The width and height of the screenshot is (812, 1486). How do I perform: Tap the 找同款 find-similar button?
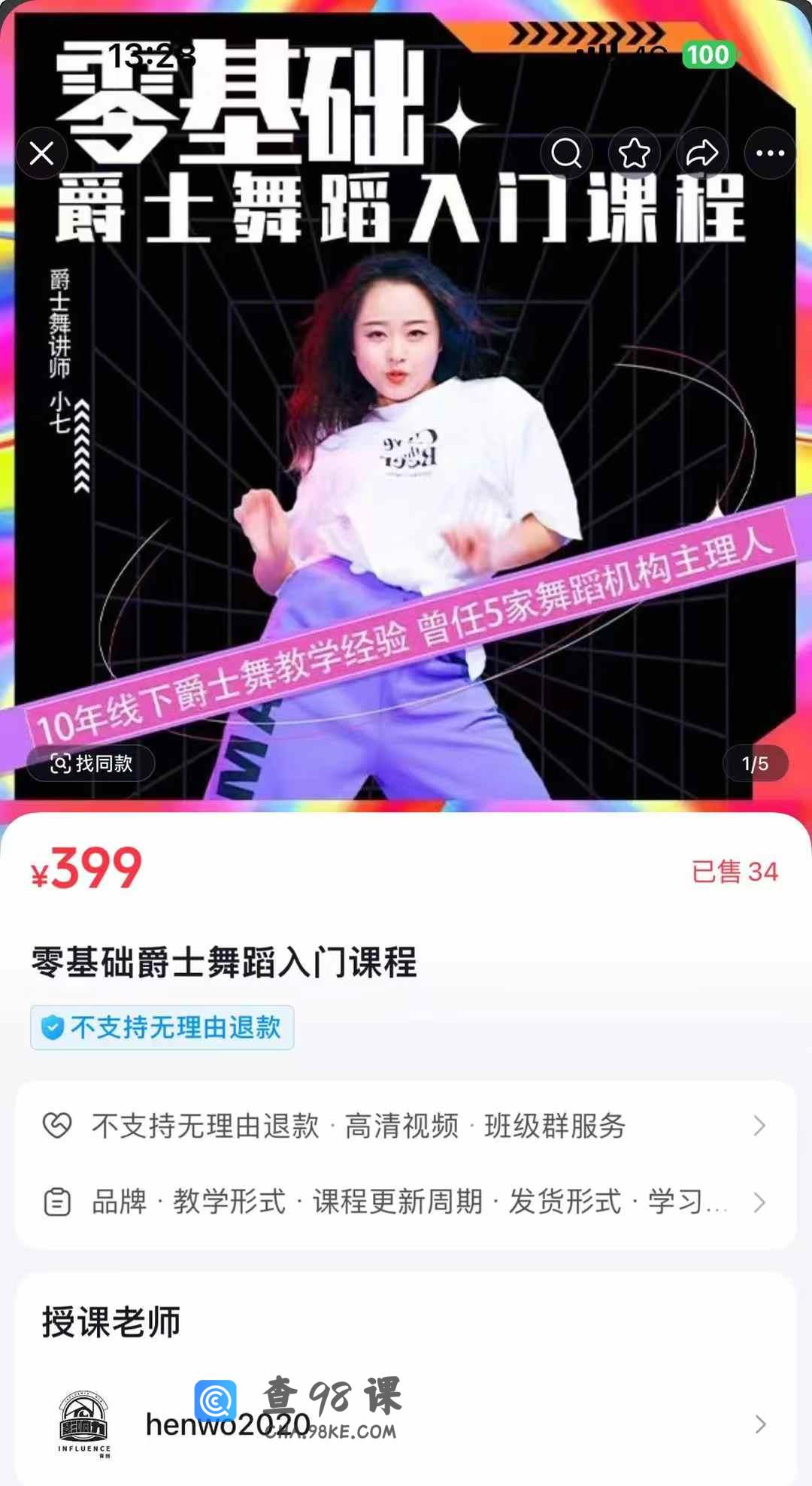click(x=91, y=764)
